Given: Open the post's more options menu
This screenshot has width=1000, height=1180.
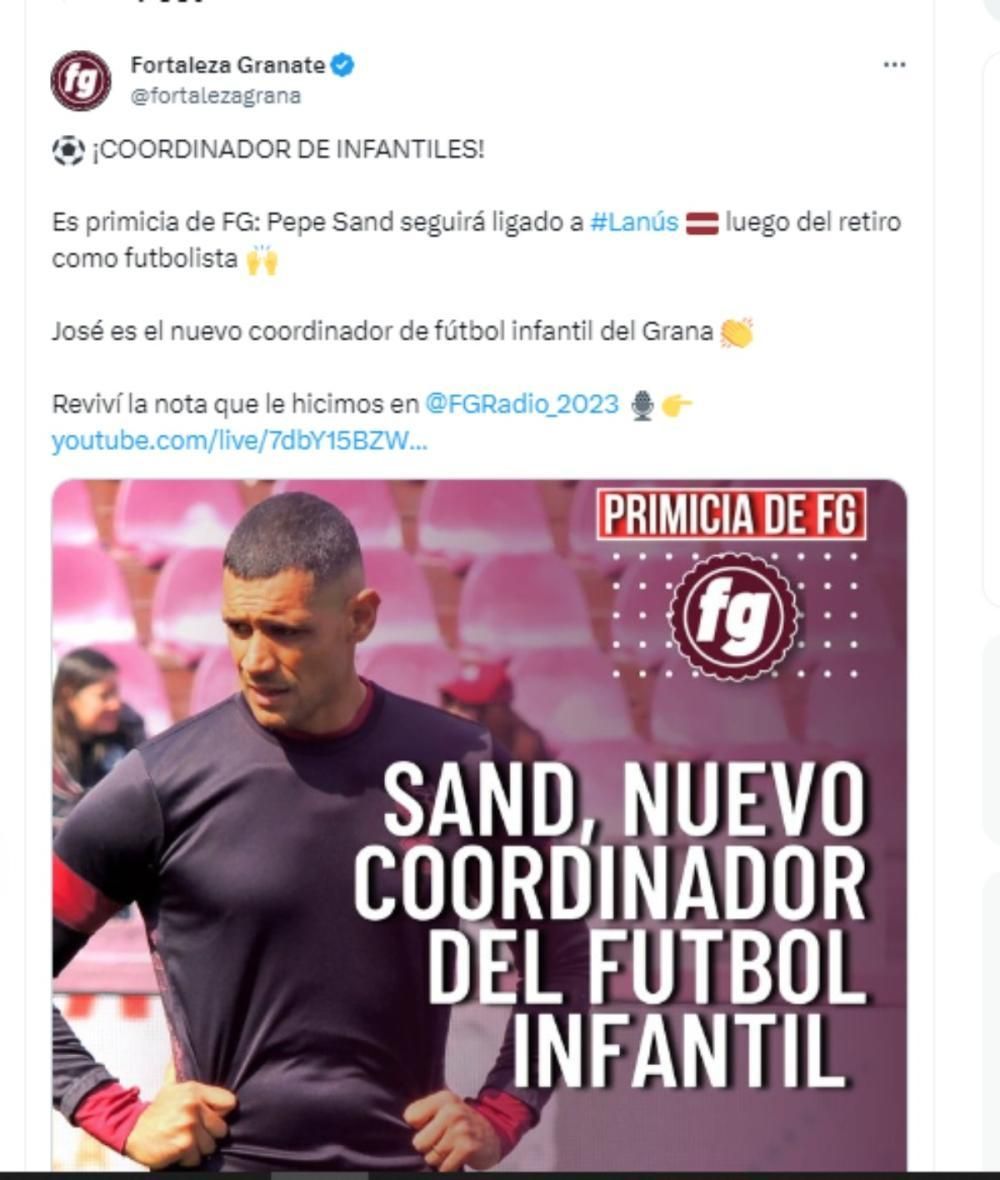Looking at the screenshot, I should [x=894, y=65].
